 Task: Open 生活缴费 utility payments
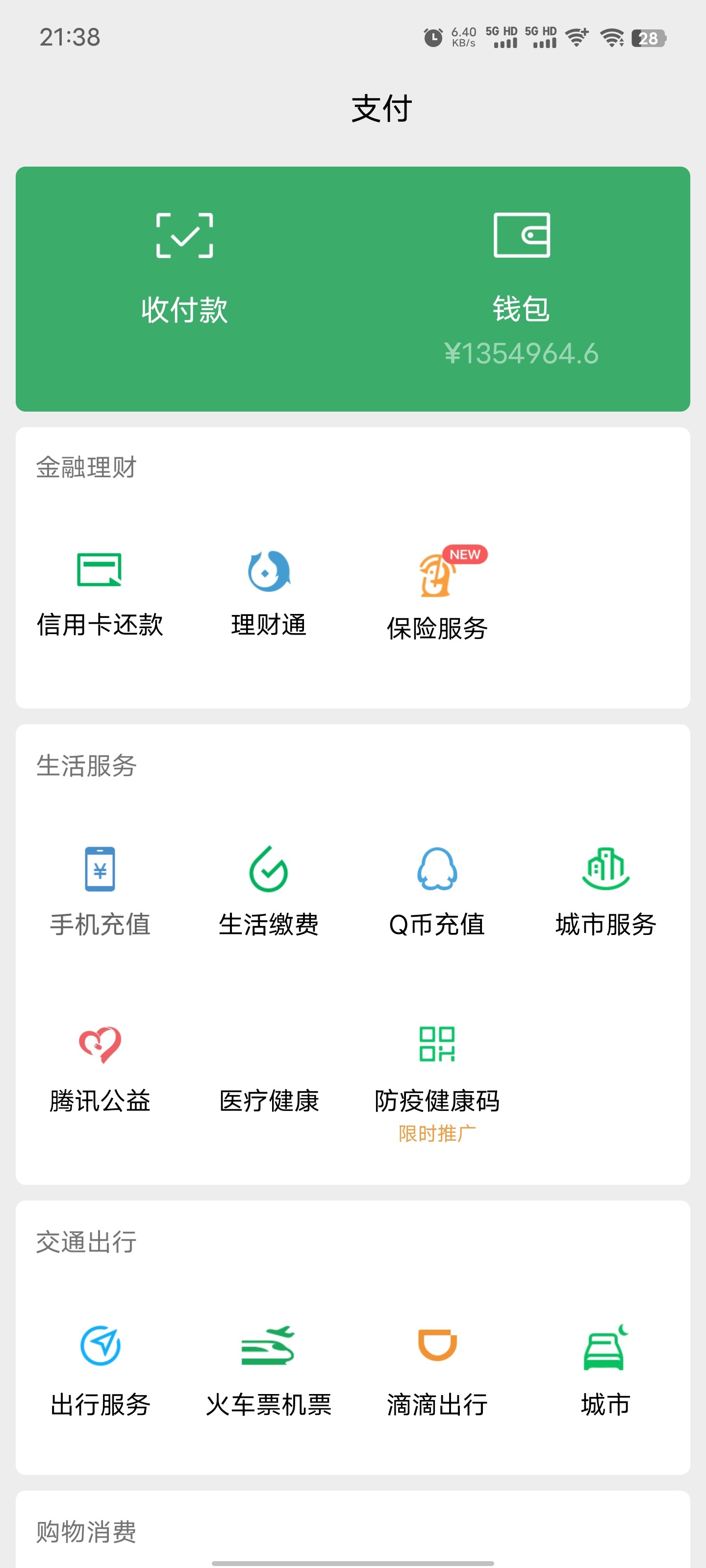pyautogui.click(x=269, y=892)
